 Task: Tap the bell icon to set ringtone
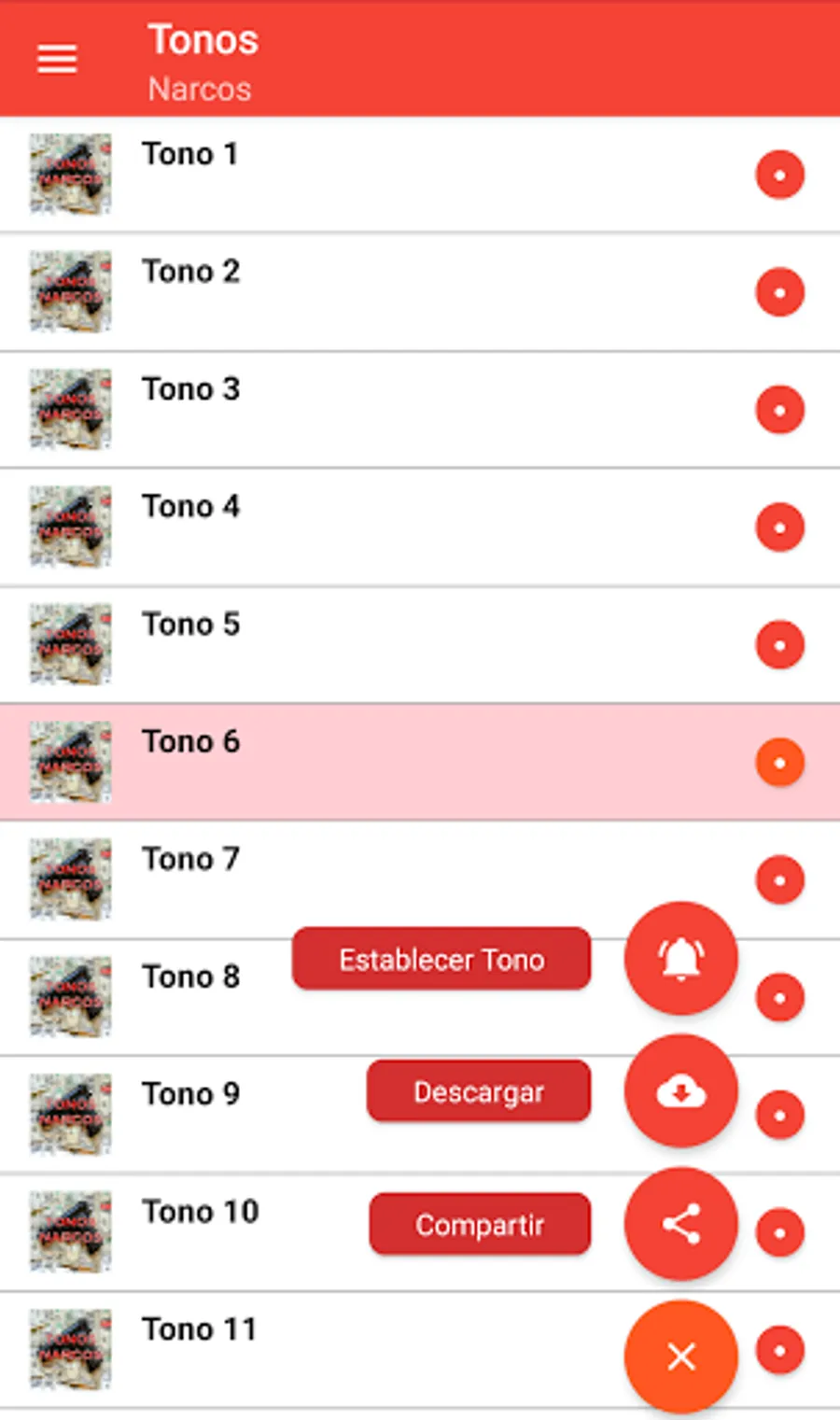[x=681, y=959]
